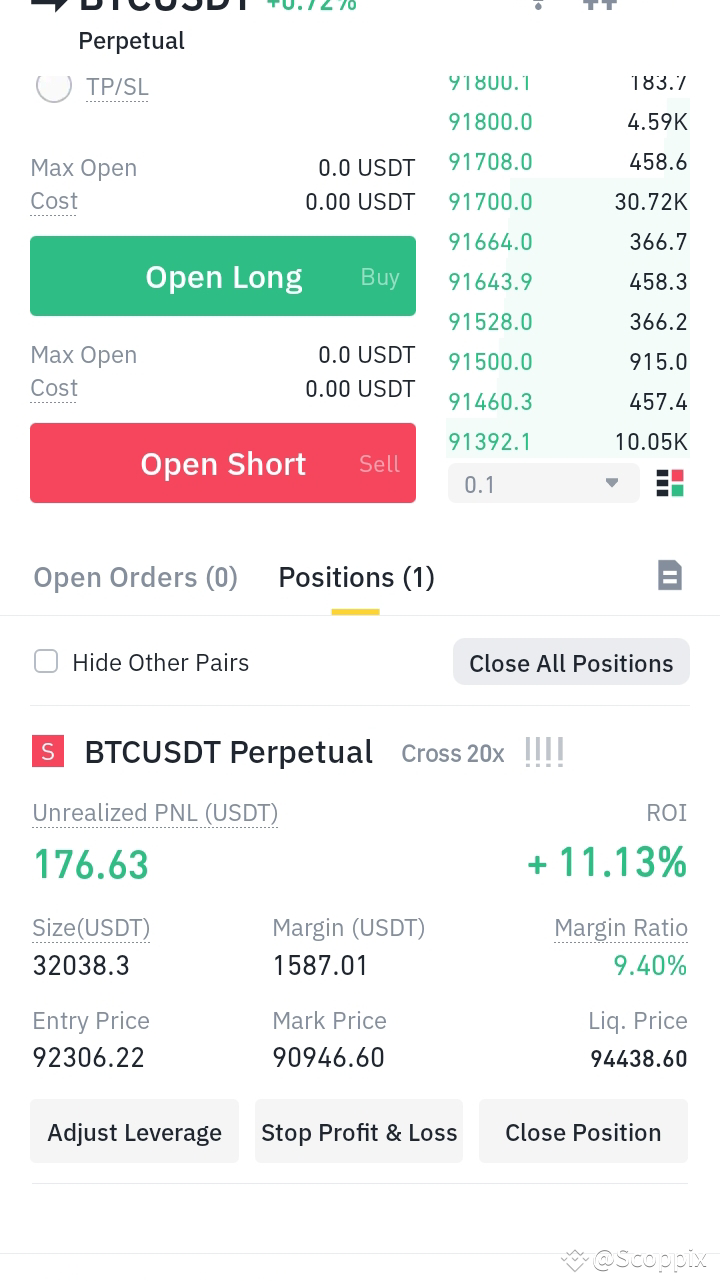Select the Positions tab

(x=356, y=577)
